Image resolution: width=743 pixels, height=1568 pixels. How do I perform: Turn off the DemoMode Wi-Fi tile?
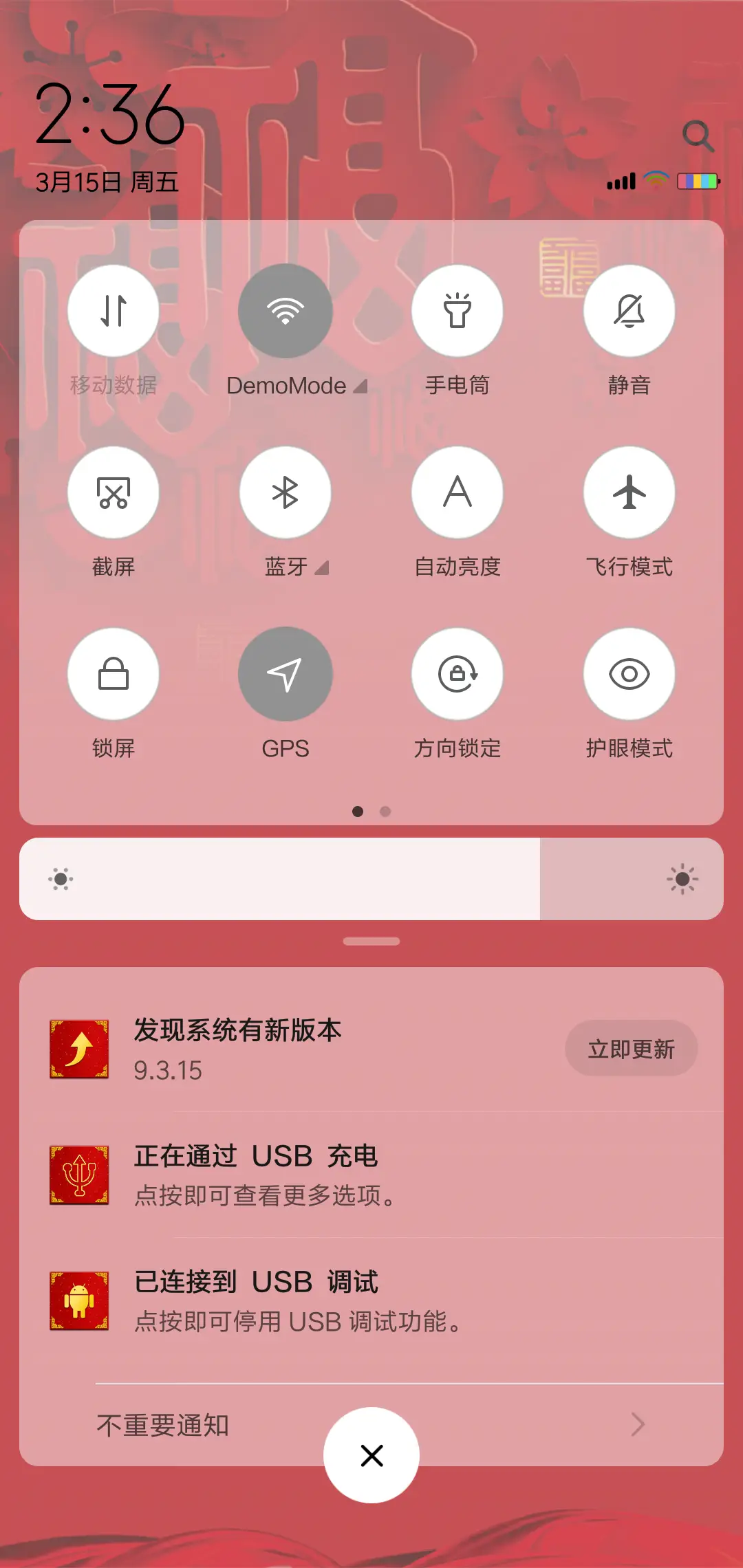[286, 311]
